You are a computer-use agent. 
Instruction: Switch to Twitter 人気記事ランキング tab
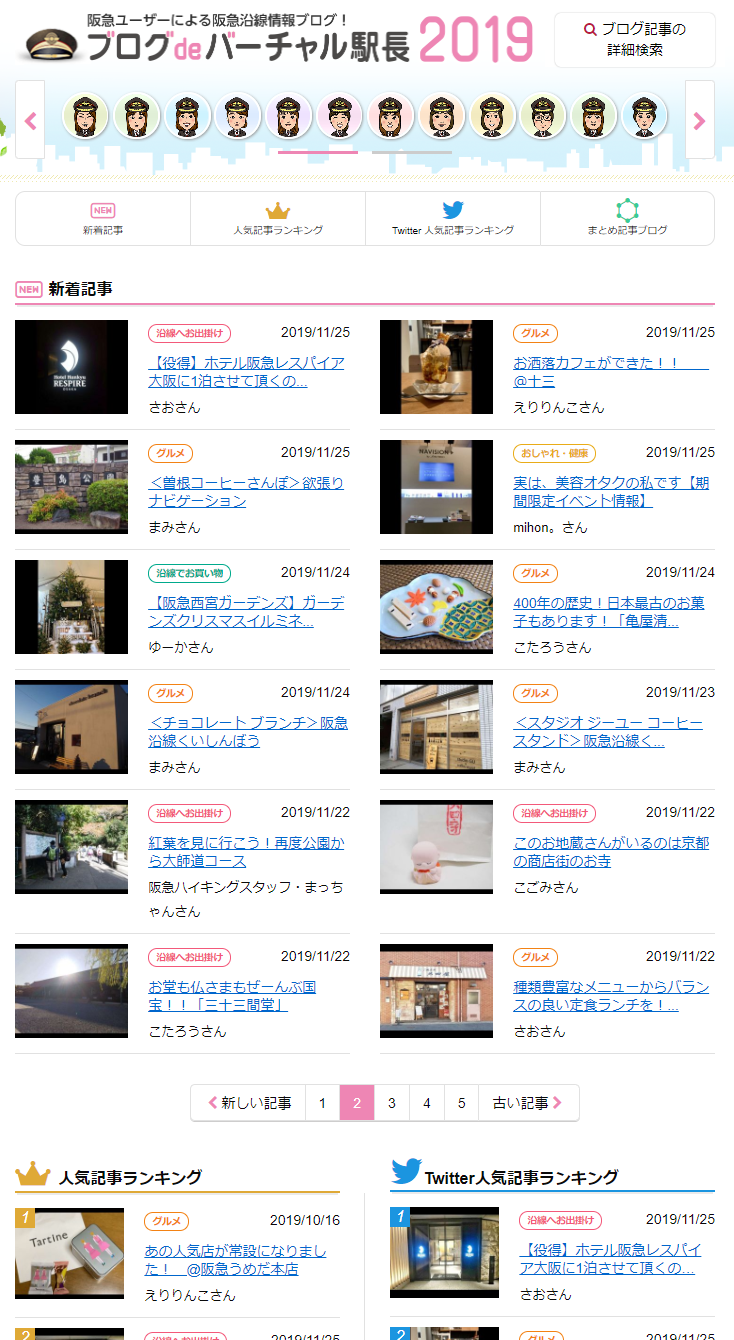click(x=453, y=219)
